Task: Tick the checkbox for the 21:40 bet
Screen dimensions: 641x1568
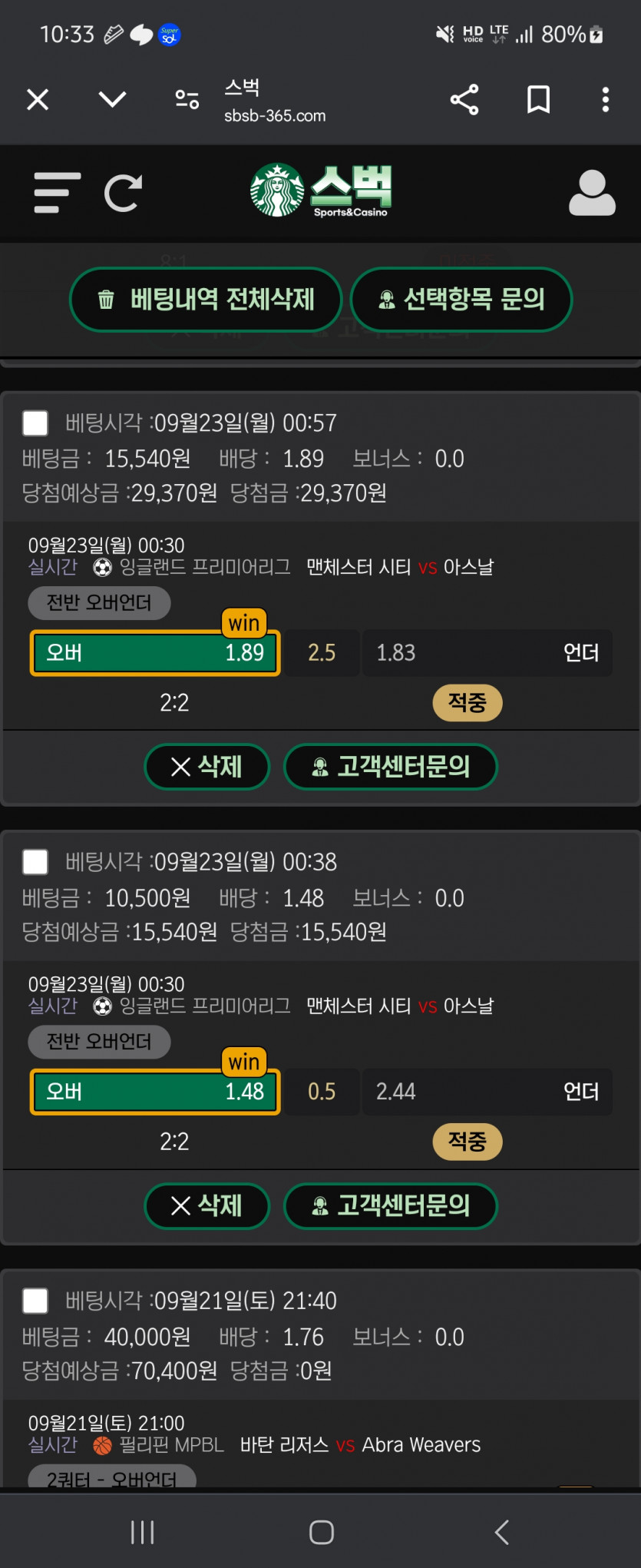Action: tap(35, 1301)
